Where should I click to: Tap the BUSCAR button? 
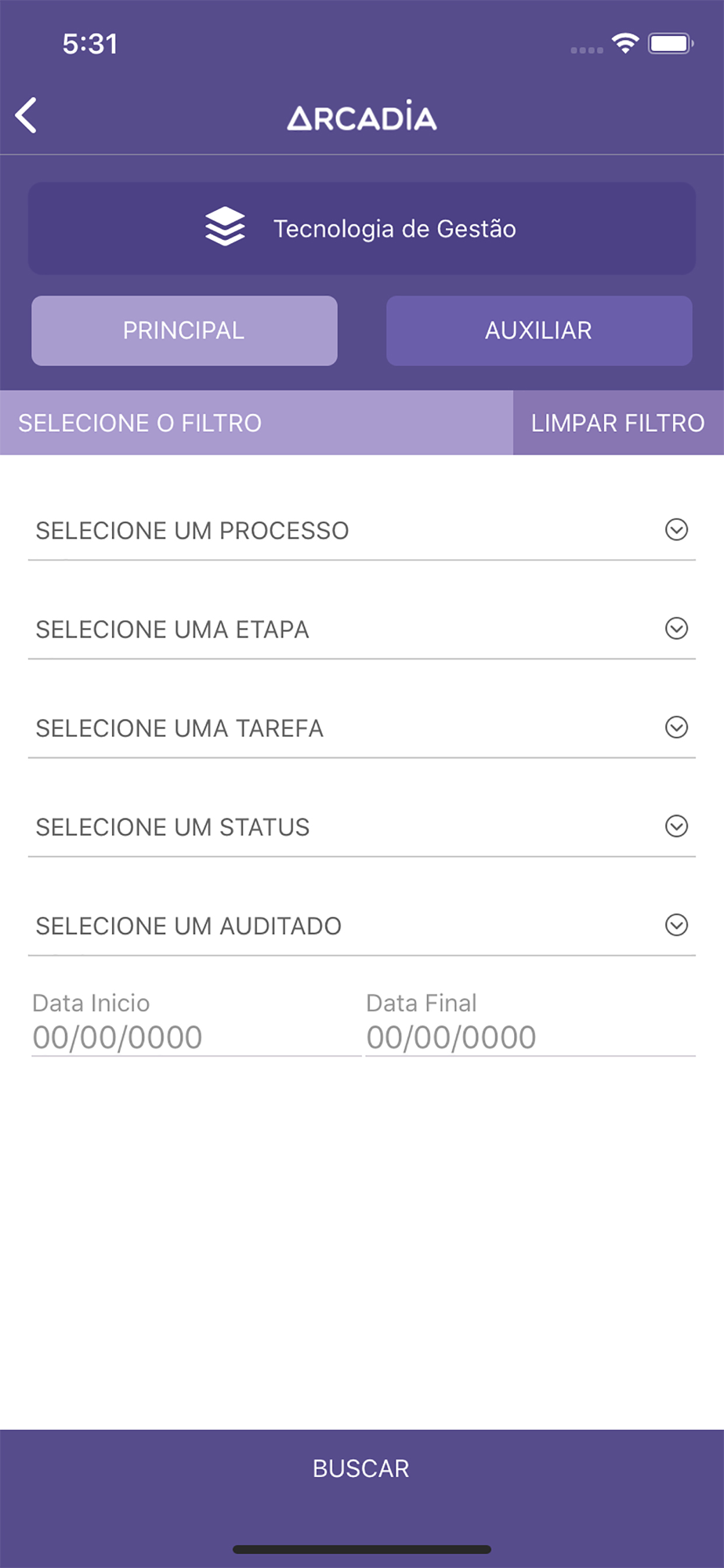362,1468
